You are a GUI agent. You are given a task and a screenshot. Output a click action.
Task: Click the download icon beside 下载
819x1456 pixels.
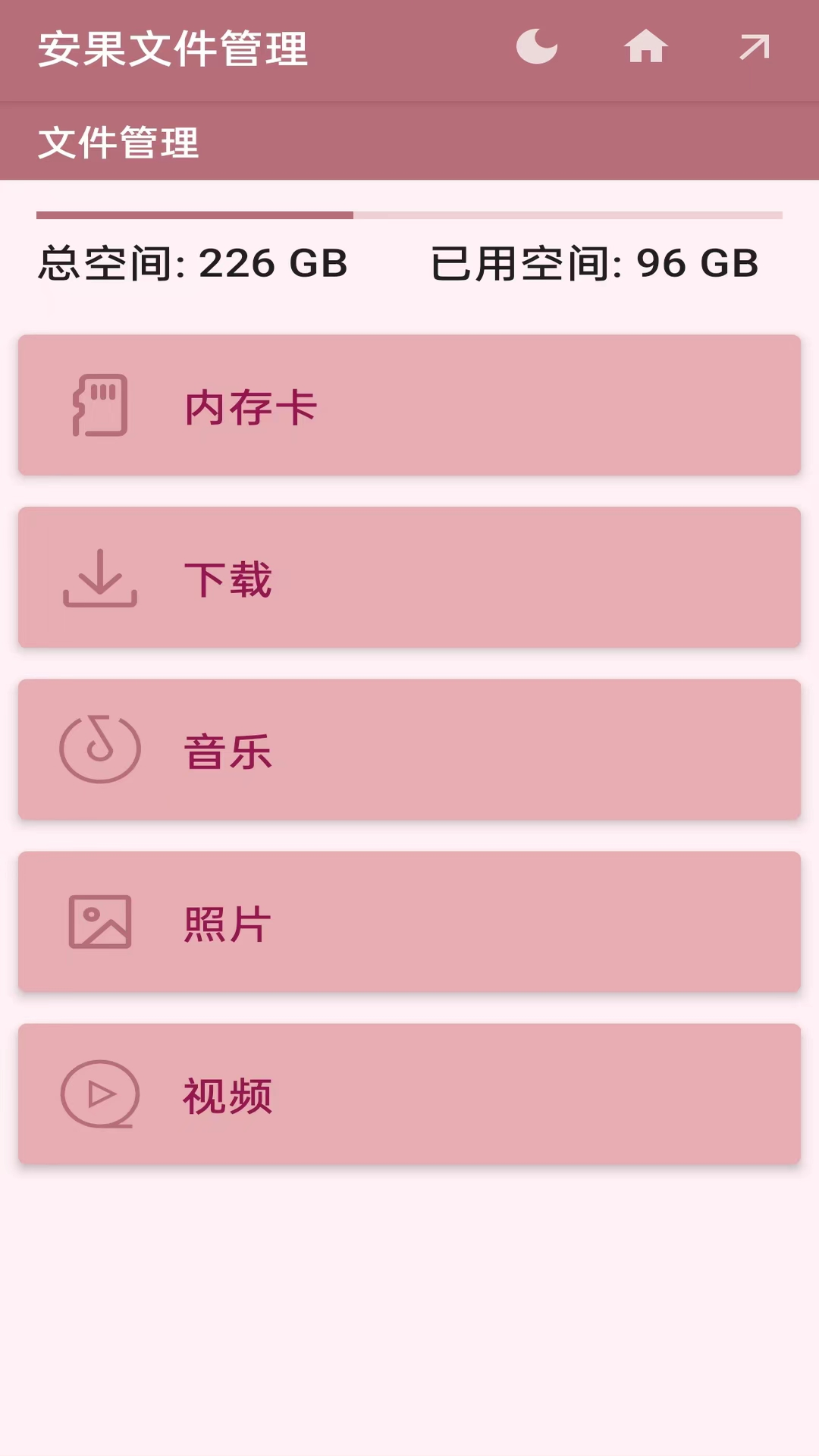pyautogui.click(x=100, y=579)
